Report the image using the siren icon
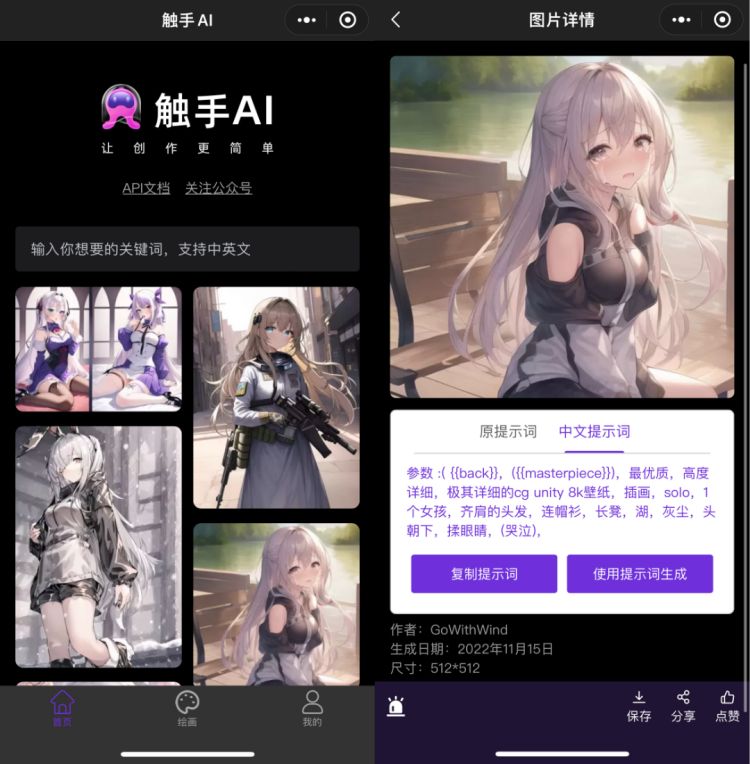Image resolution: width=750 pixels, height=764 pixels. 396,706
